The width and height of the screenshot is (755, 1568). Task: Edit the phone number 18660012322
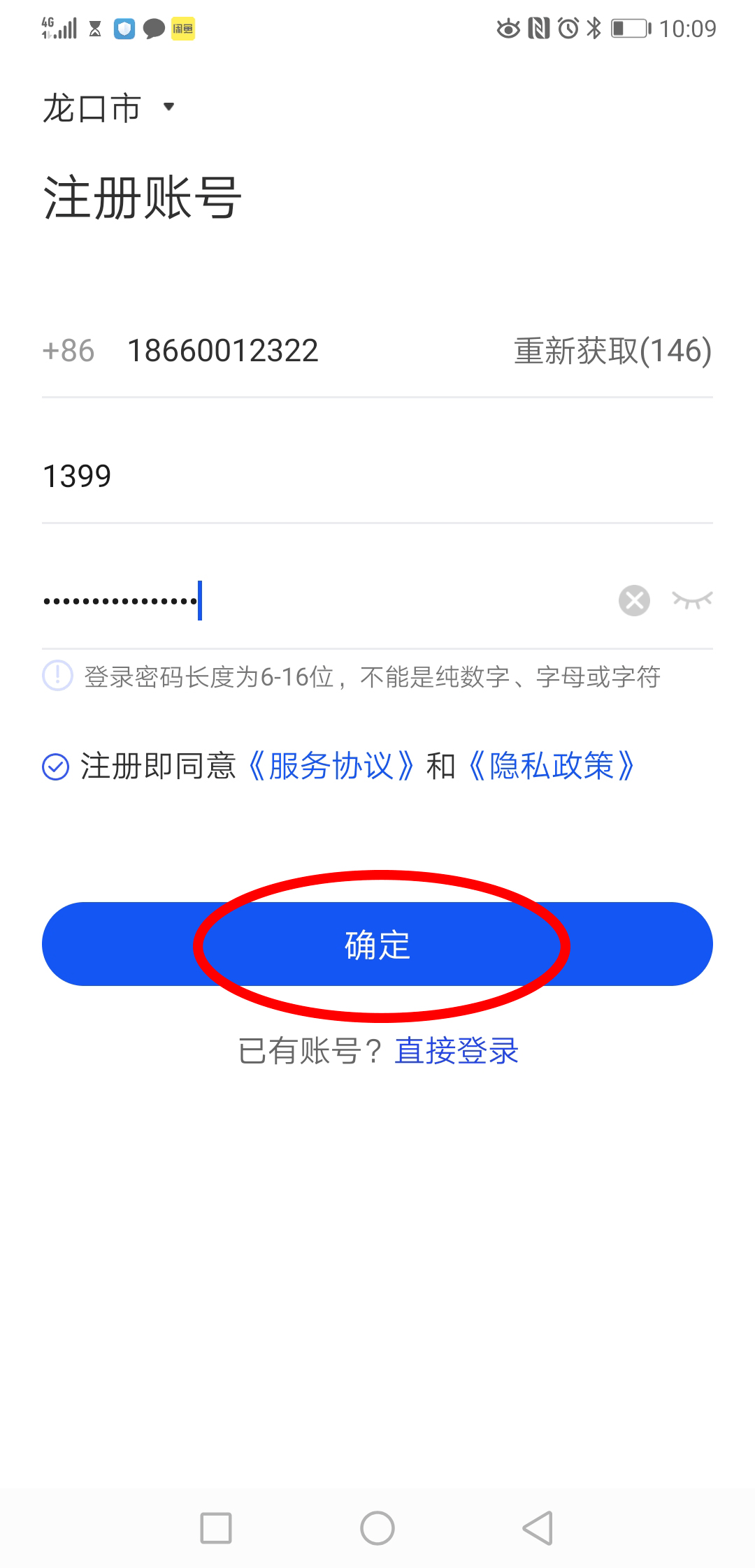[222, 351]
